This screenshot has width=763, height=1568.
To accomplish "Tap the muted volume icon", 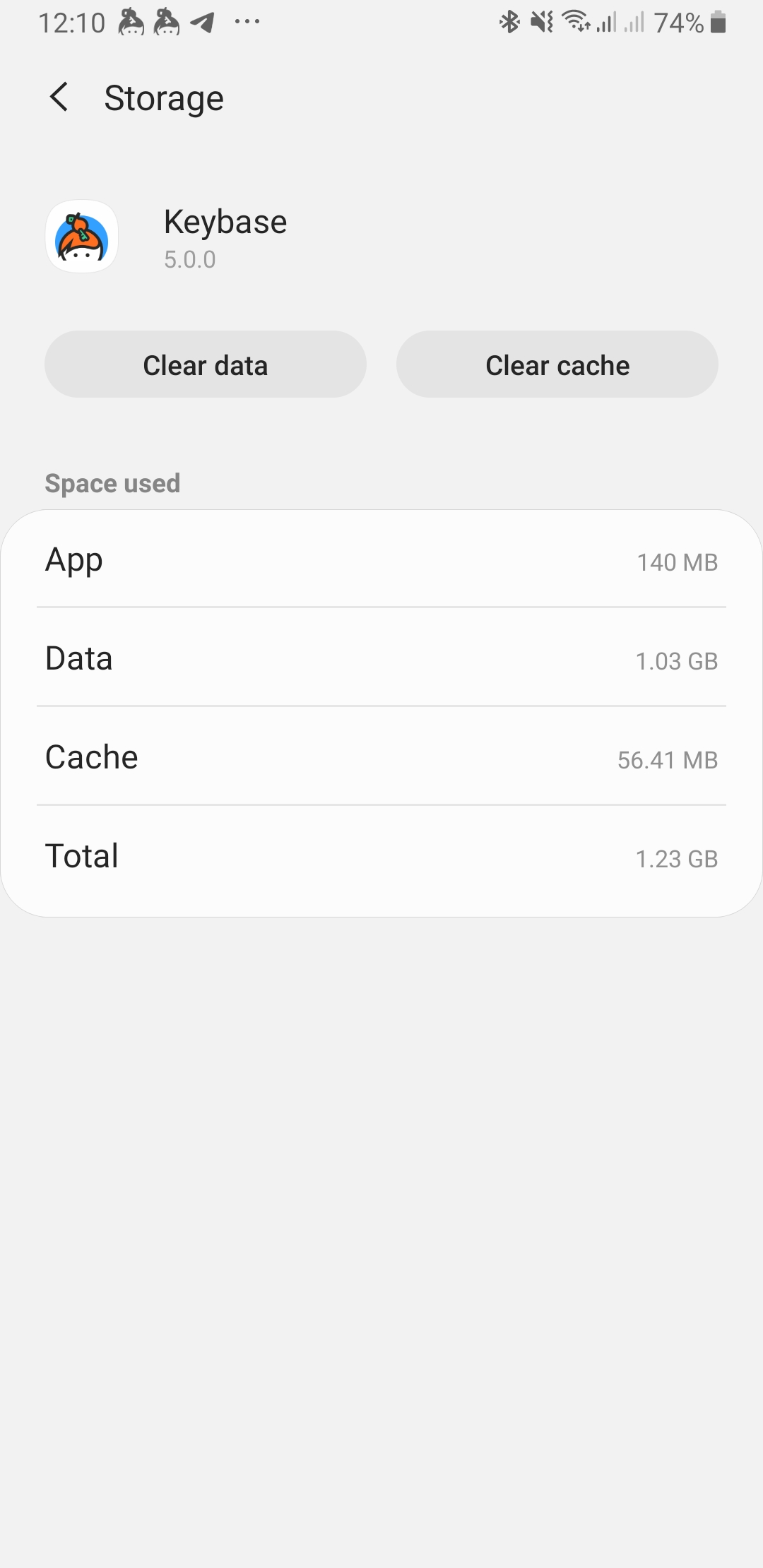I will (540, 22).
